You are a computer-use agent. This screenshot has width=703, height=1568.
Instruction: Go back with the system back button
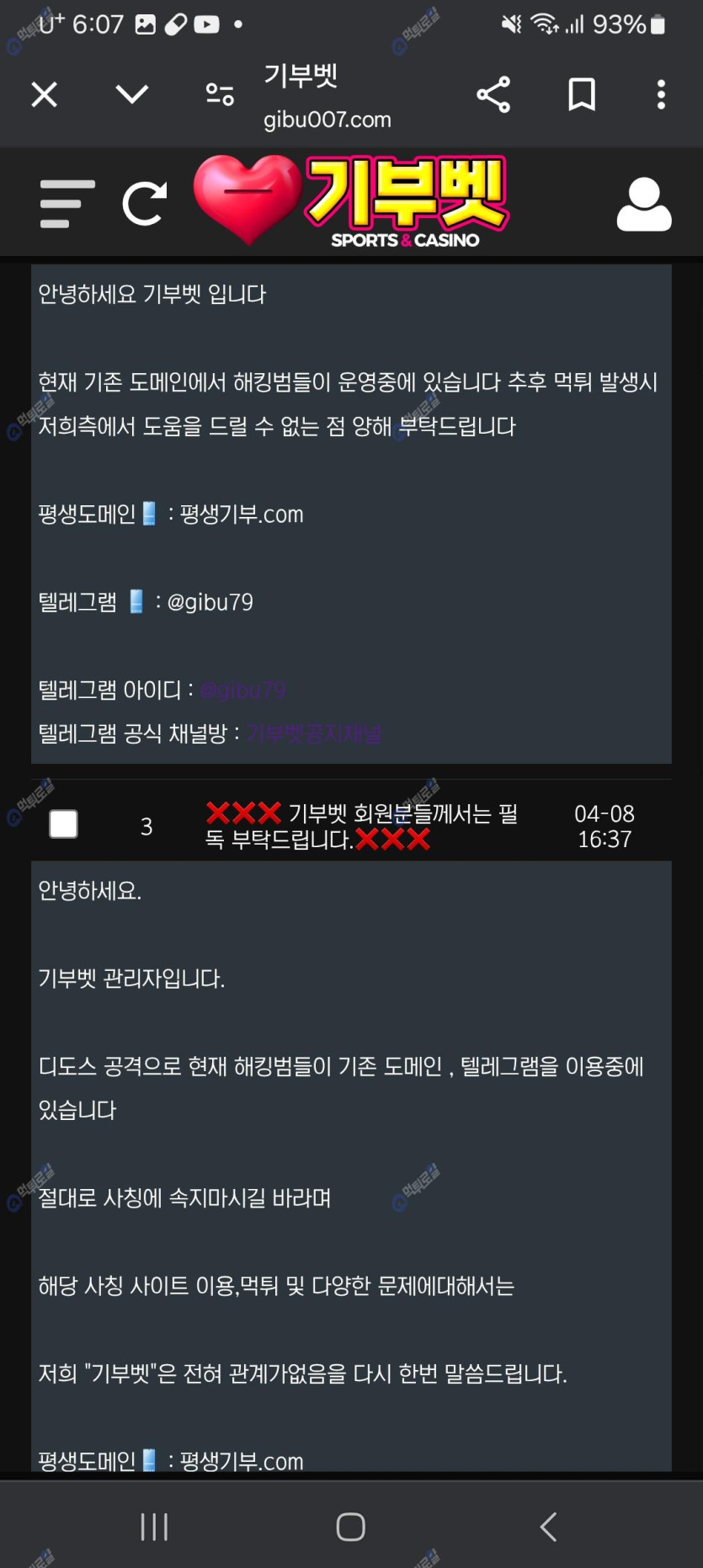[548, 1526]
